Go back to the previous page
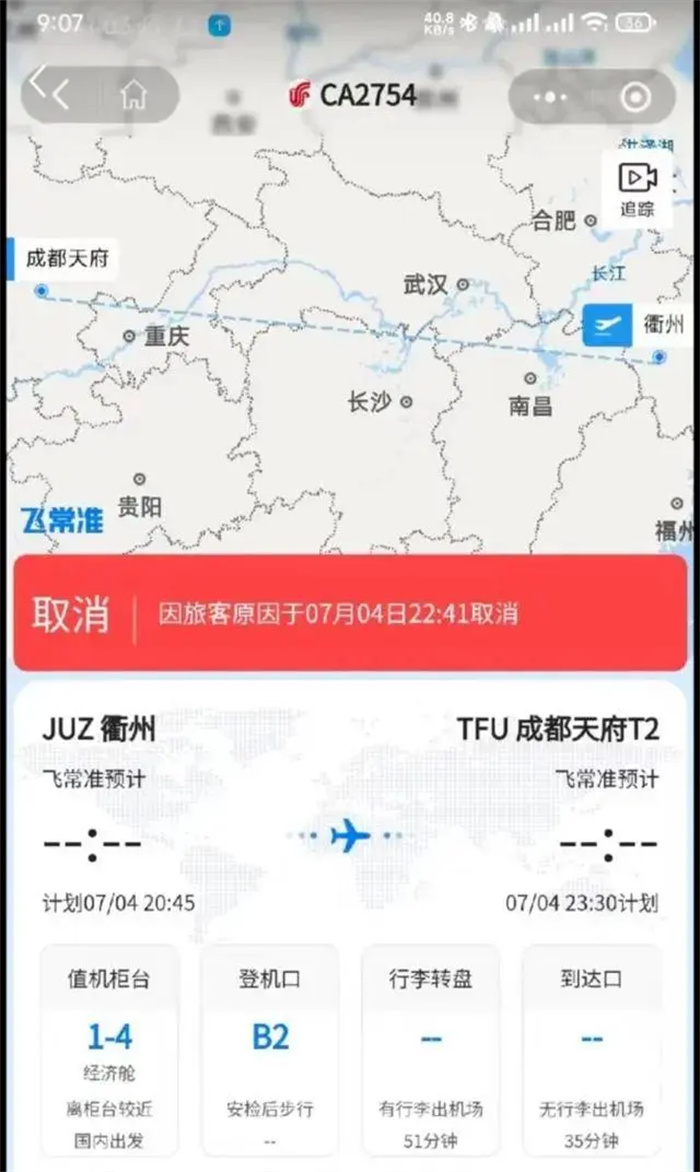The width and height of the screenshot is (700, 1172). tap(52, 94)
